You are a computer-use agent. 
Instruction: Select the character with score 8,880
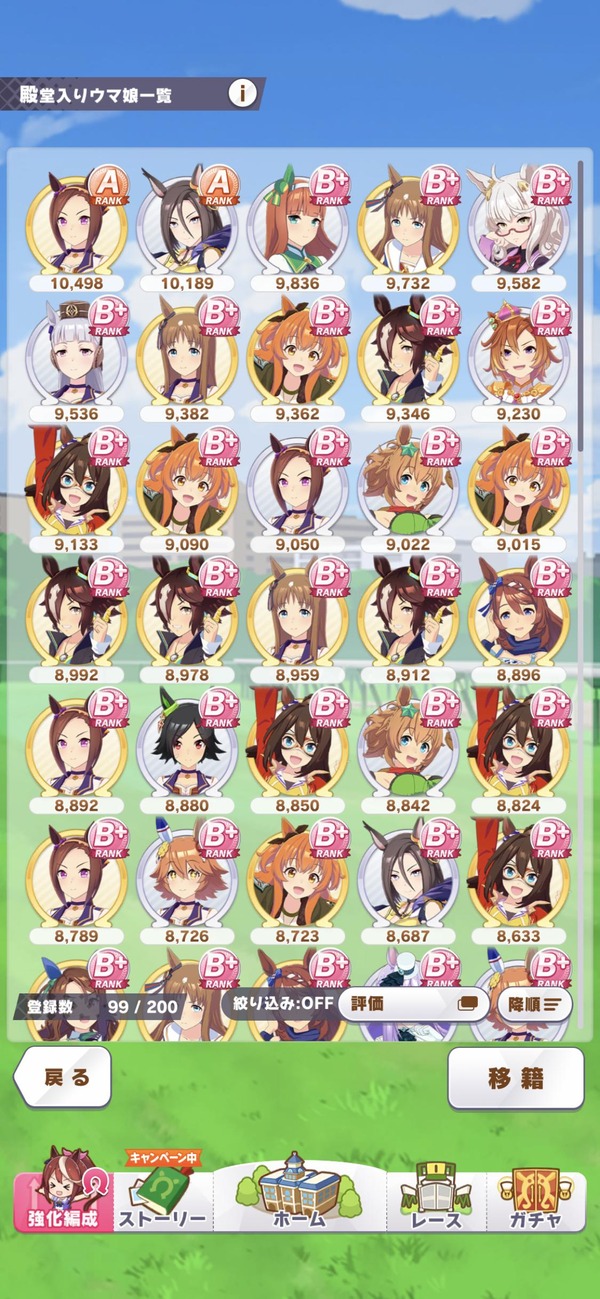coord(187,749)
